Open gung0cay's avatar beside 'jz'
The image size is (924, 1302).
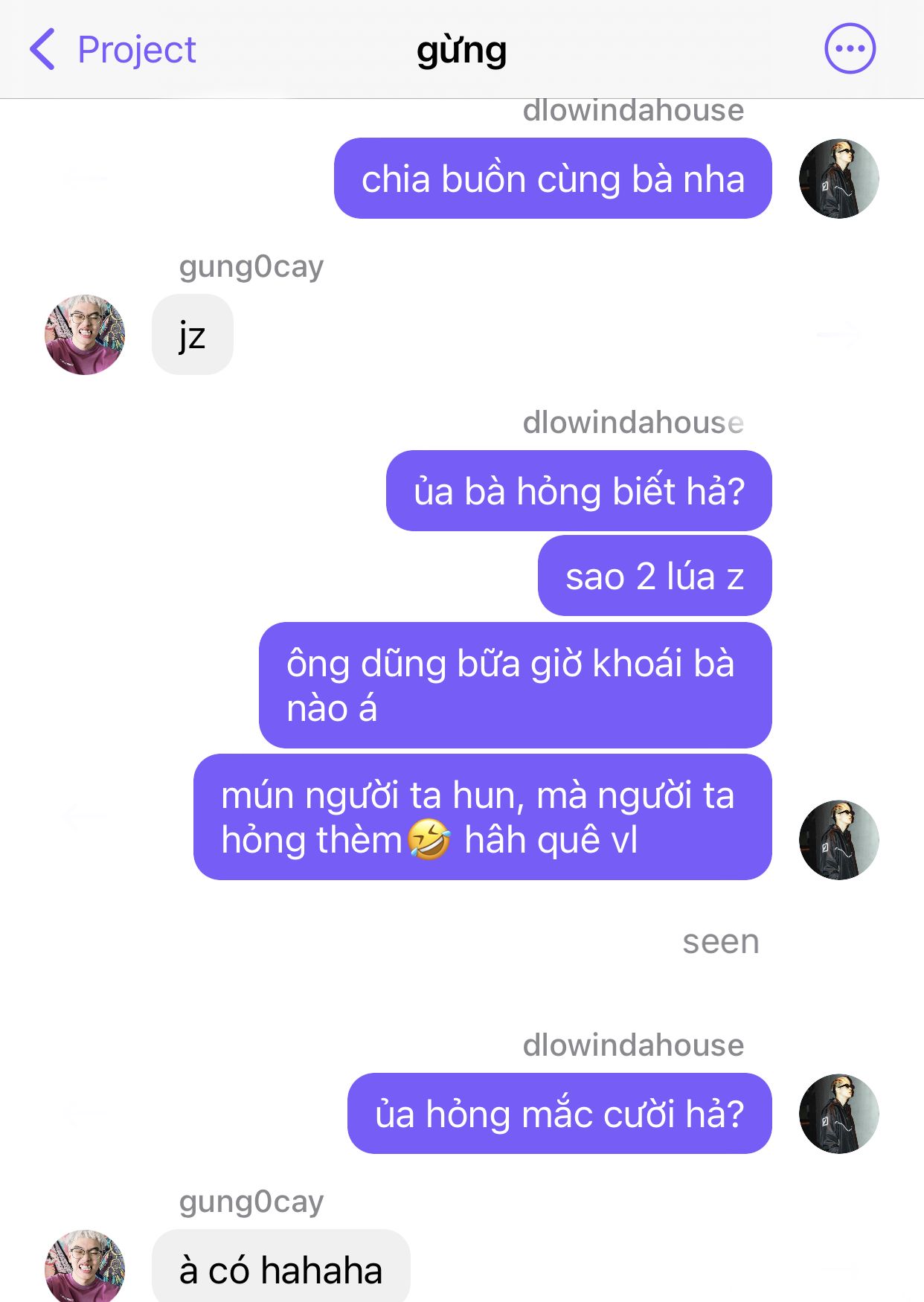pyautogui.click(x=85, y=335)
